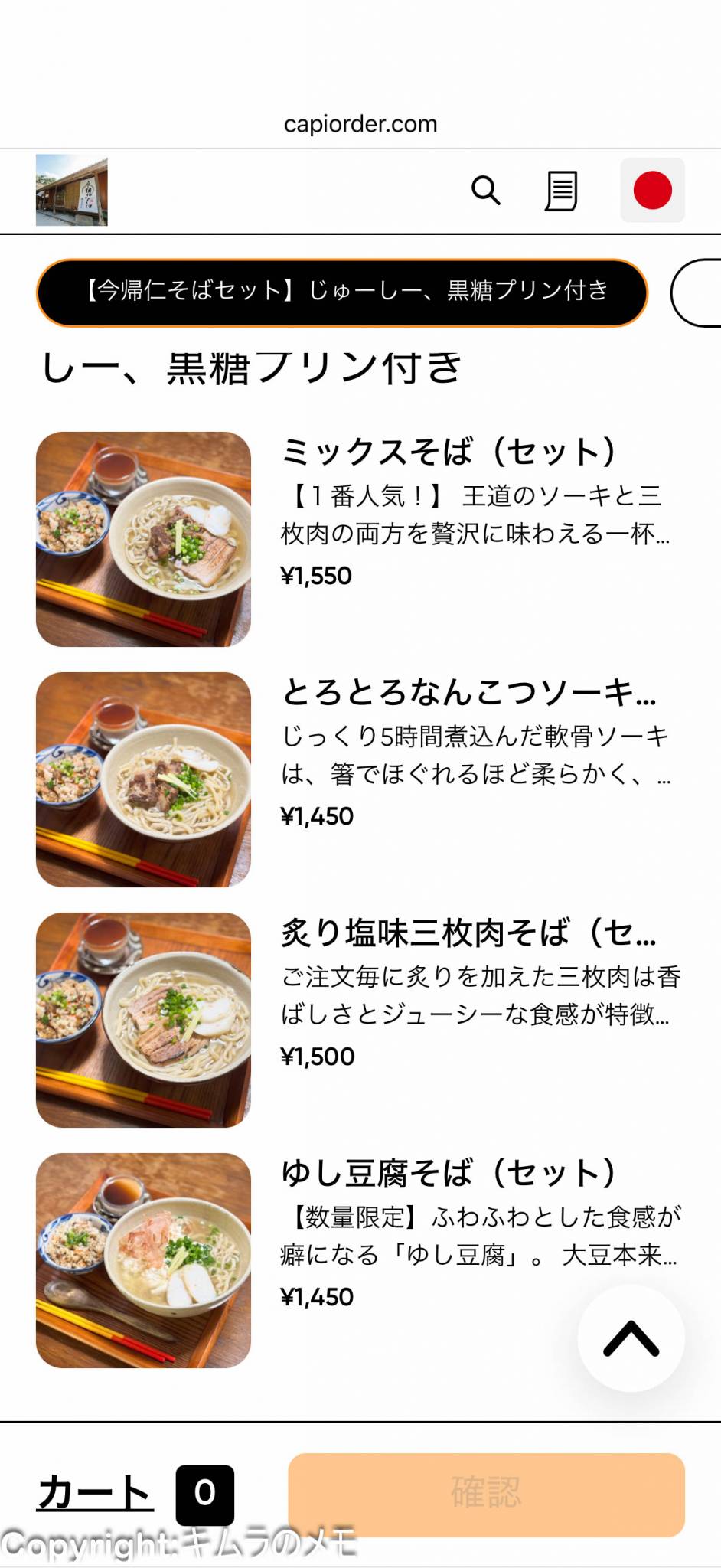Open the search magnifier icon
Screen dimensions: 721x1568
485,190
